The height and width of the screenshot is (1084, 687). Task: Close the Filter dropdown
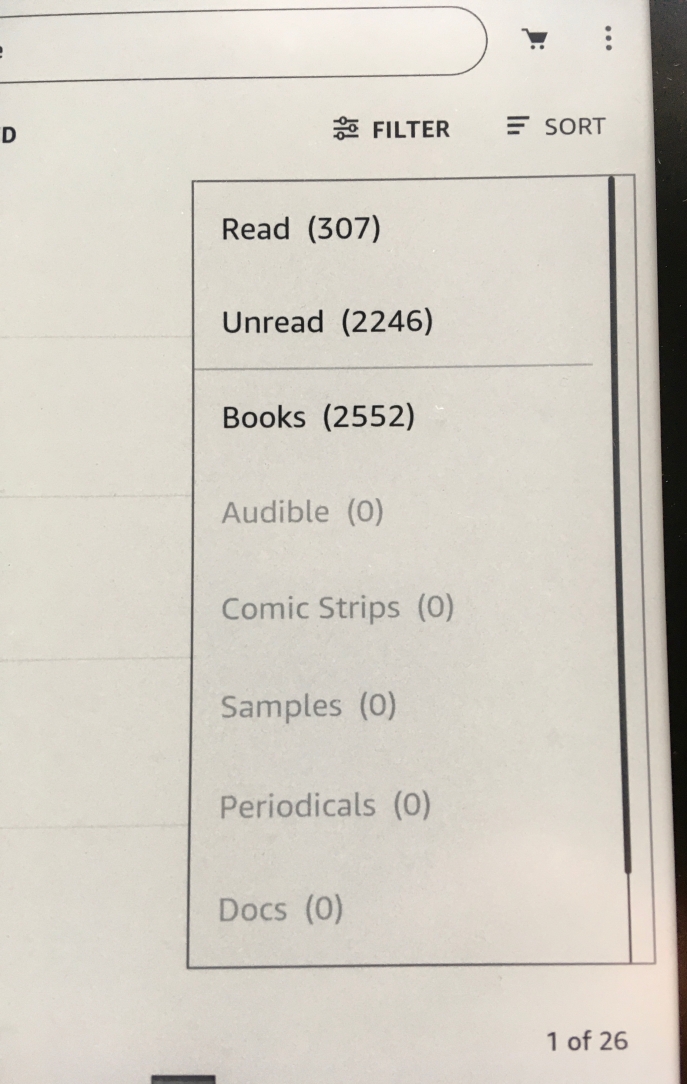tap(392, 129)
